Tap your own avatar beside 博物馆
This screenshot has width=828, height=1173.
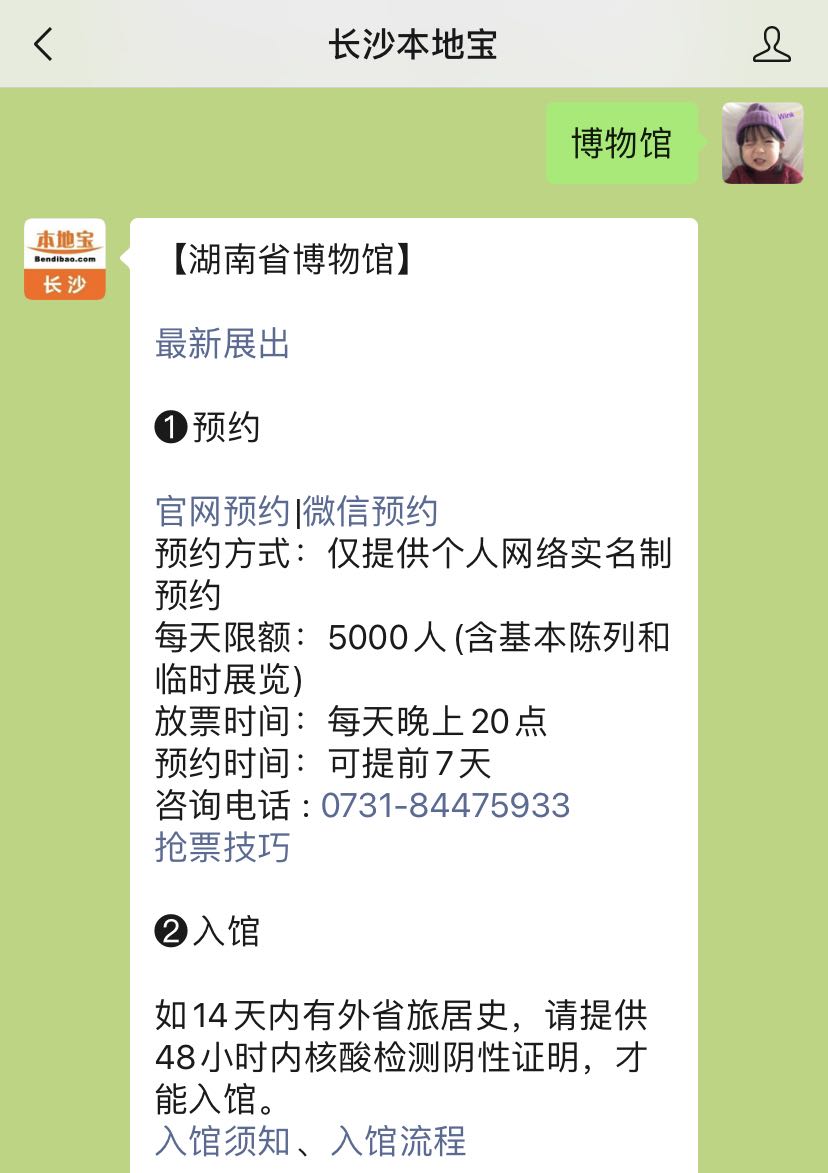pyautogui.click(x=762, y=143)
